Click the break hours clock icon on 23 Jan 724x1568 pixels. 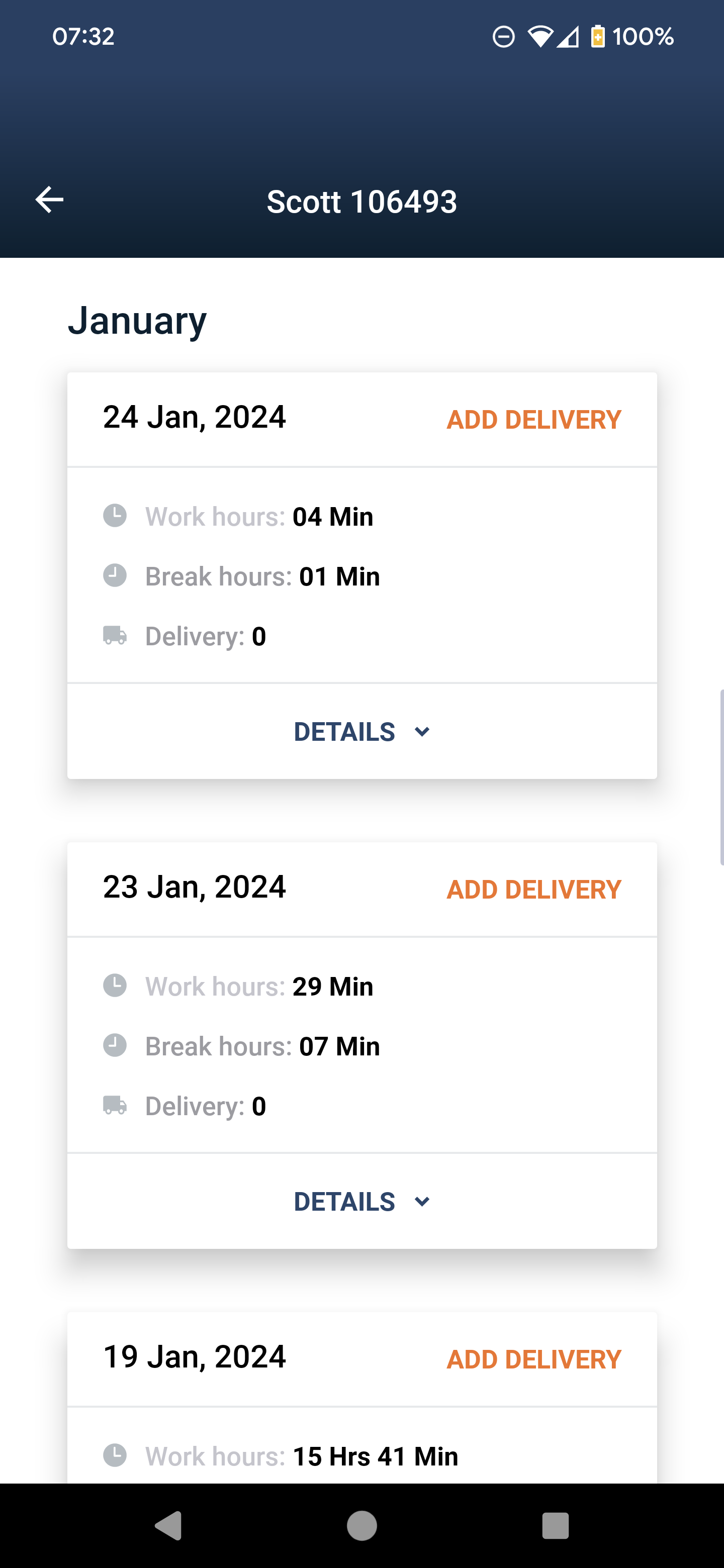coord(116,1046)
